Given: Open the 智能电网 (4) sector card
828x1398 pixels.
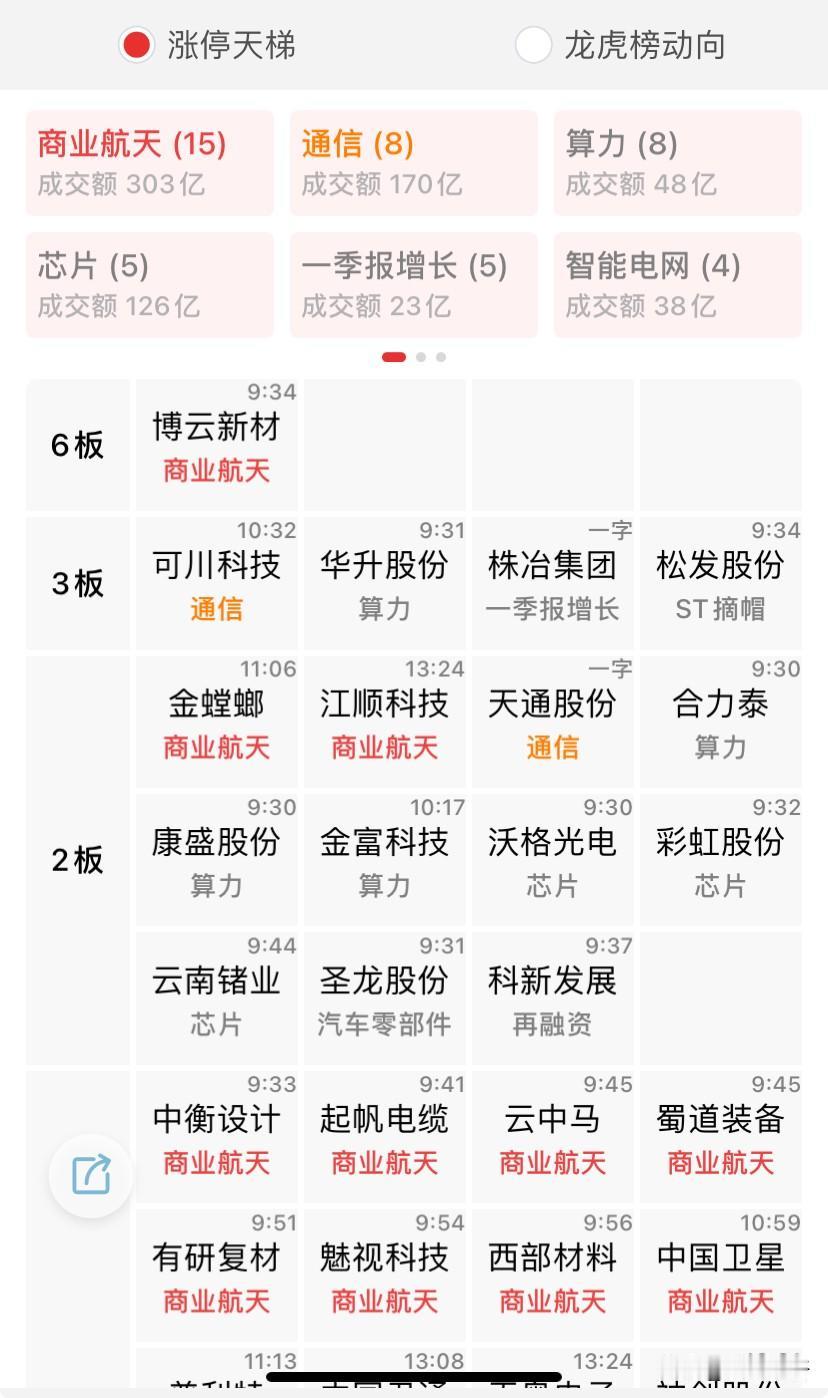Looking at the screenshot, I should (x=677, y=285).
